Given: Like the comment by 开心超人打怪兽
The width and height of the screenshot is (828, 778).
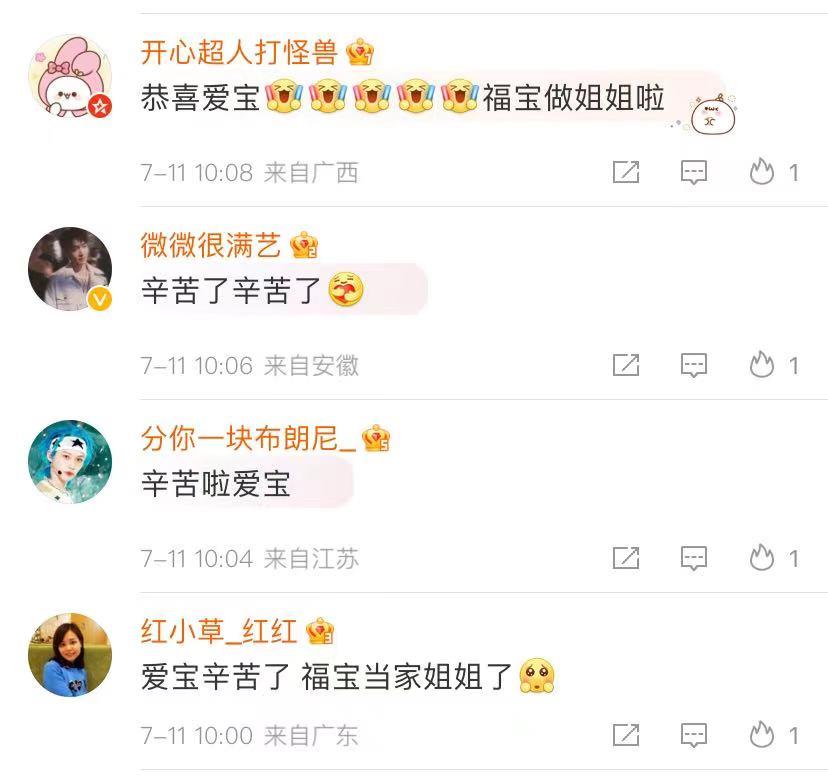Looking at the screenshot, I should pyautogui.click(x=763, y=172).
